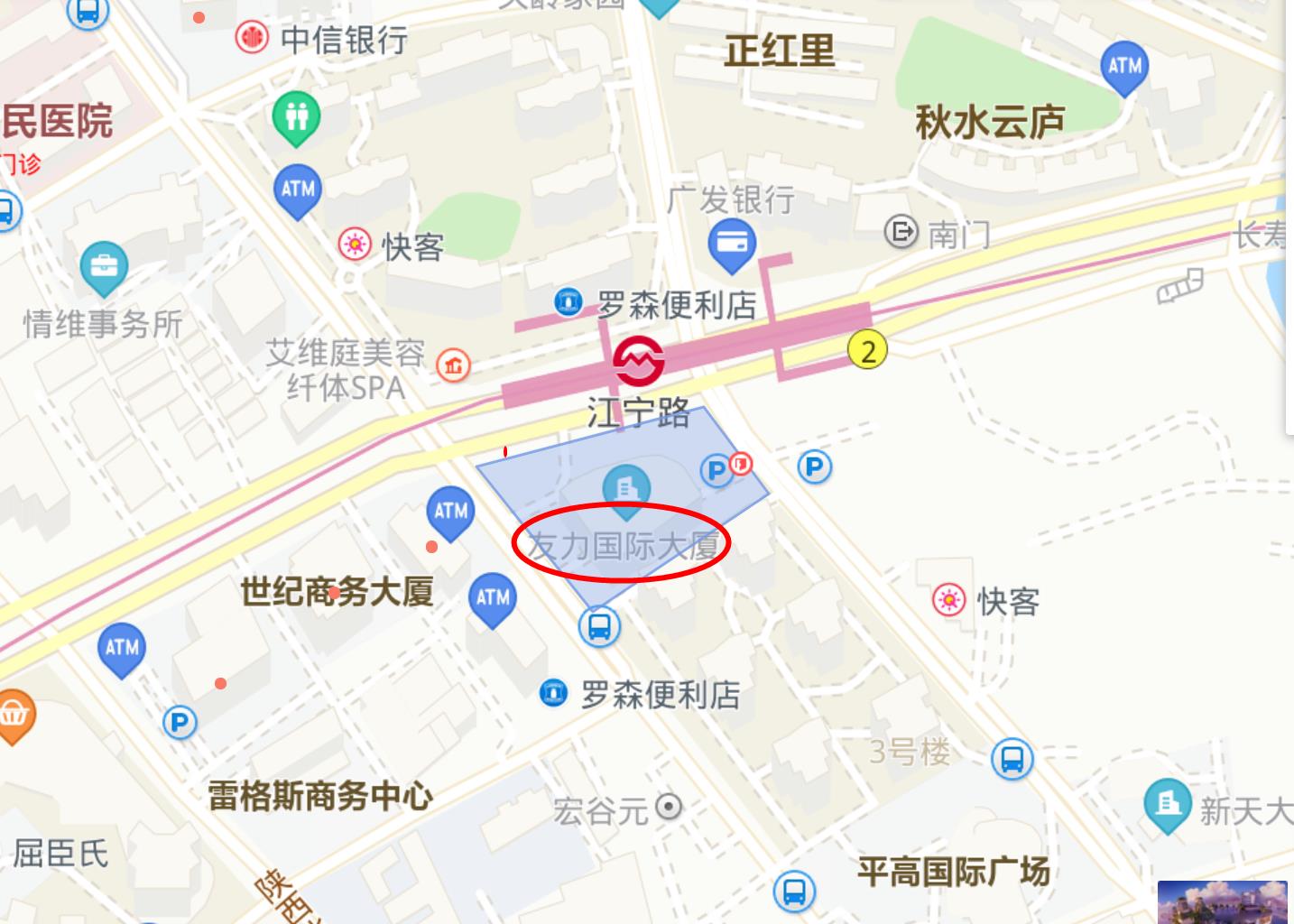Open the 情维事务所 briefcase marker
The width and height of the screenshot is (1294, 924).
pyautogui.click(x=104, y=267)
